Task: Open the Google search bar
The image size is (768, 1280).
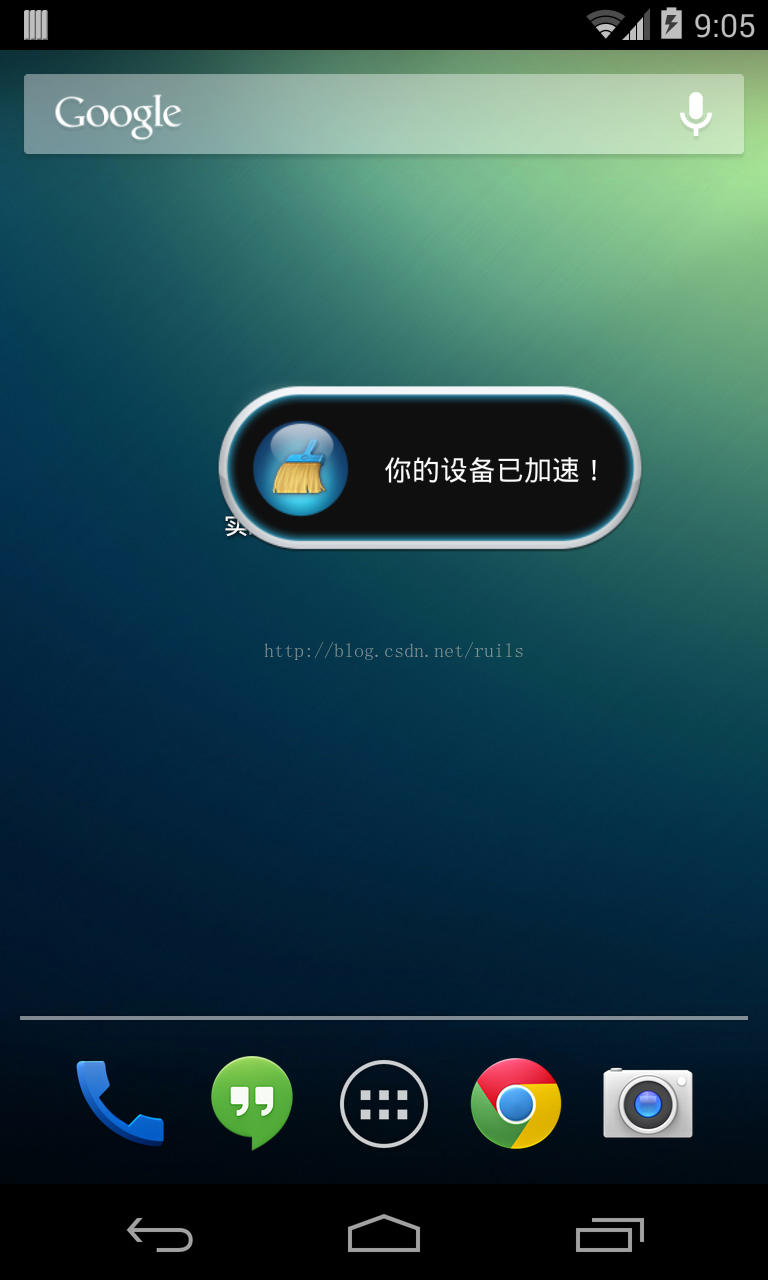Action: (340, 114)
